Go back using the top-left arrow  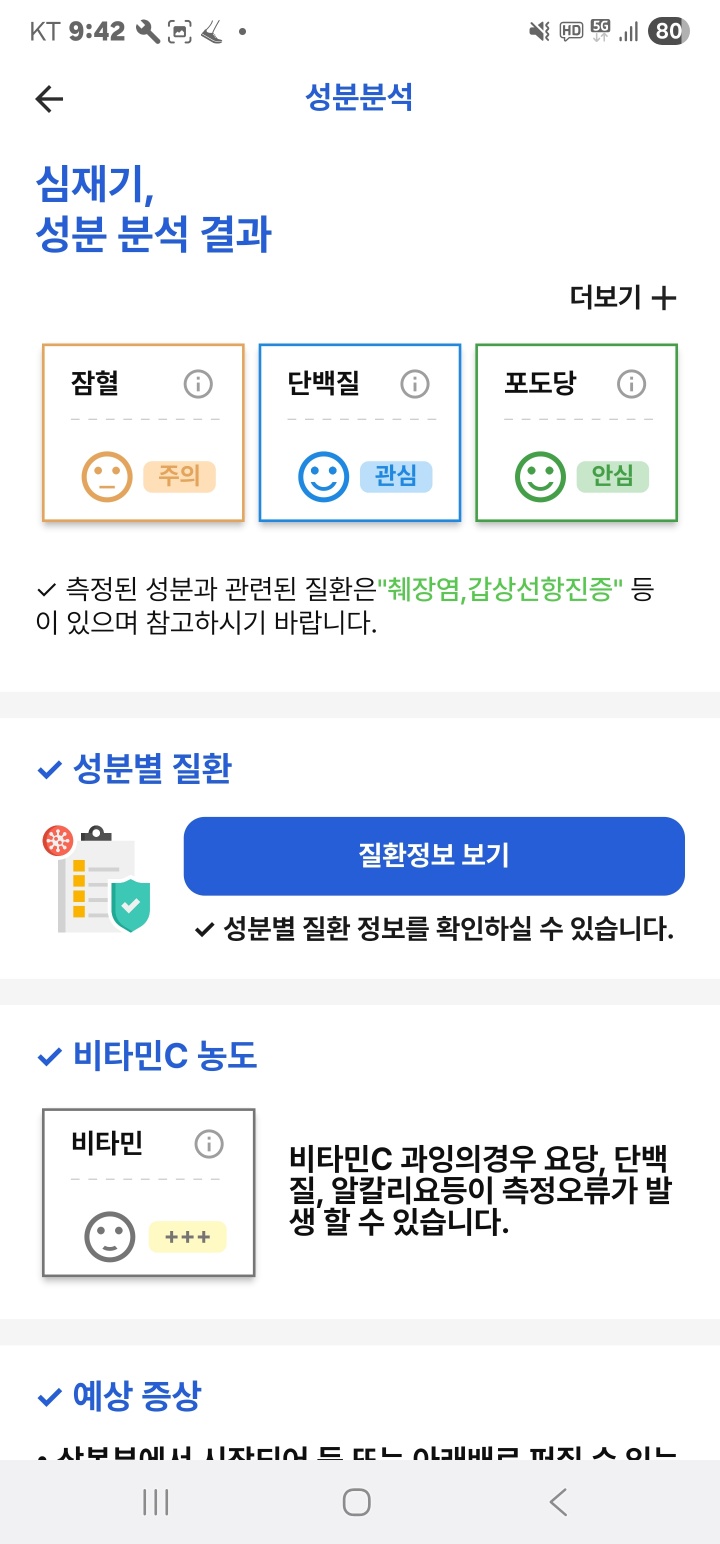[x=49, y=98]
